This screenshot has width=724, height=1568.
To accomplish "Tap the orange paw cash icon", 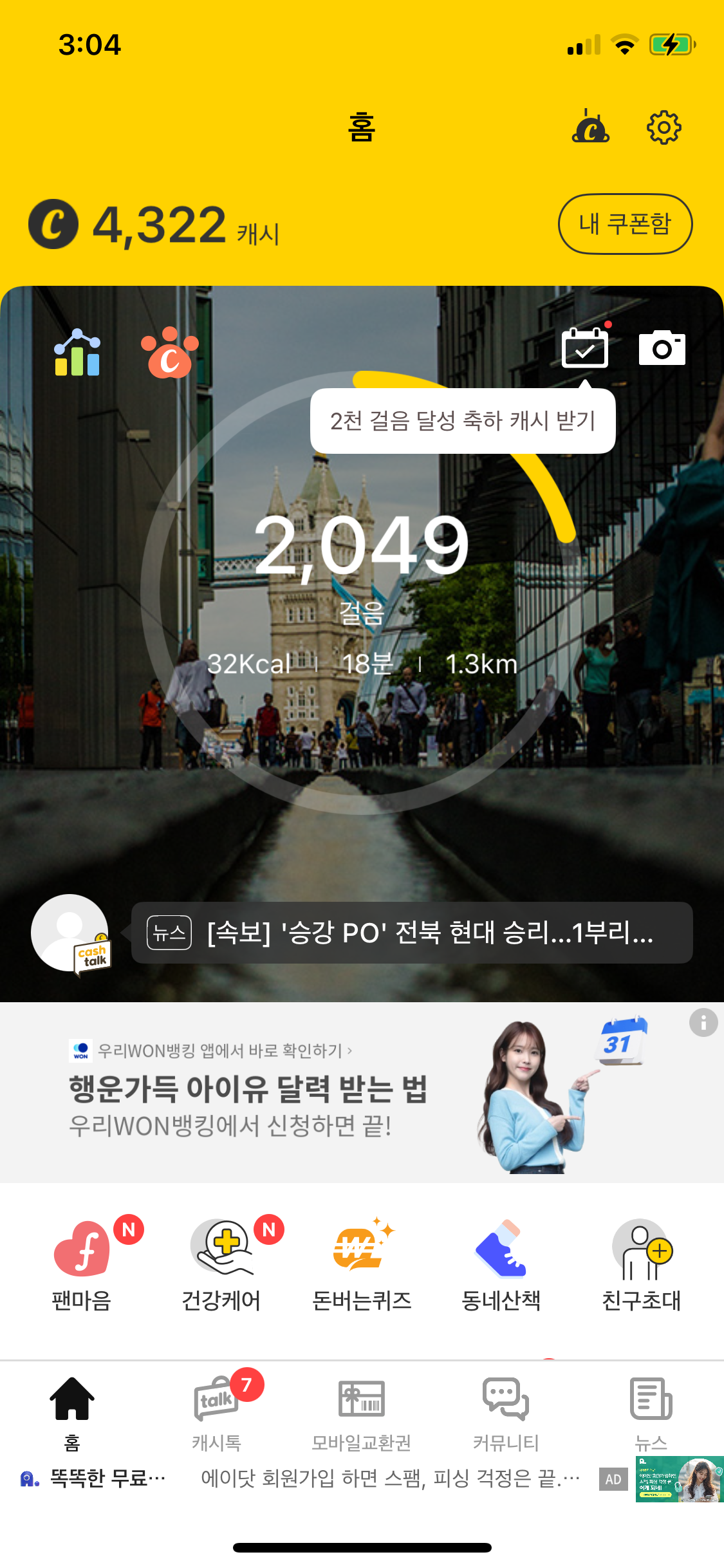I will (x=170, y=353).
